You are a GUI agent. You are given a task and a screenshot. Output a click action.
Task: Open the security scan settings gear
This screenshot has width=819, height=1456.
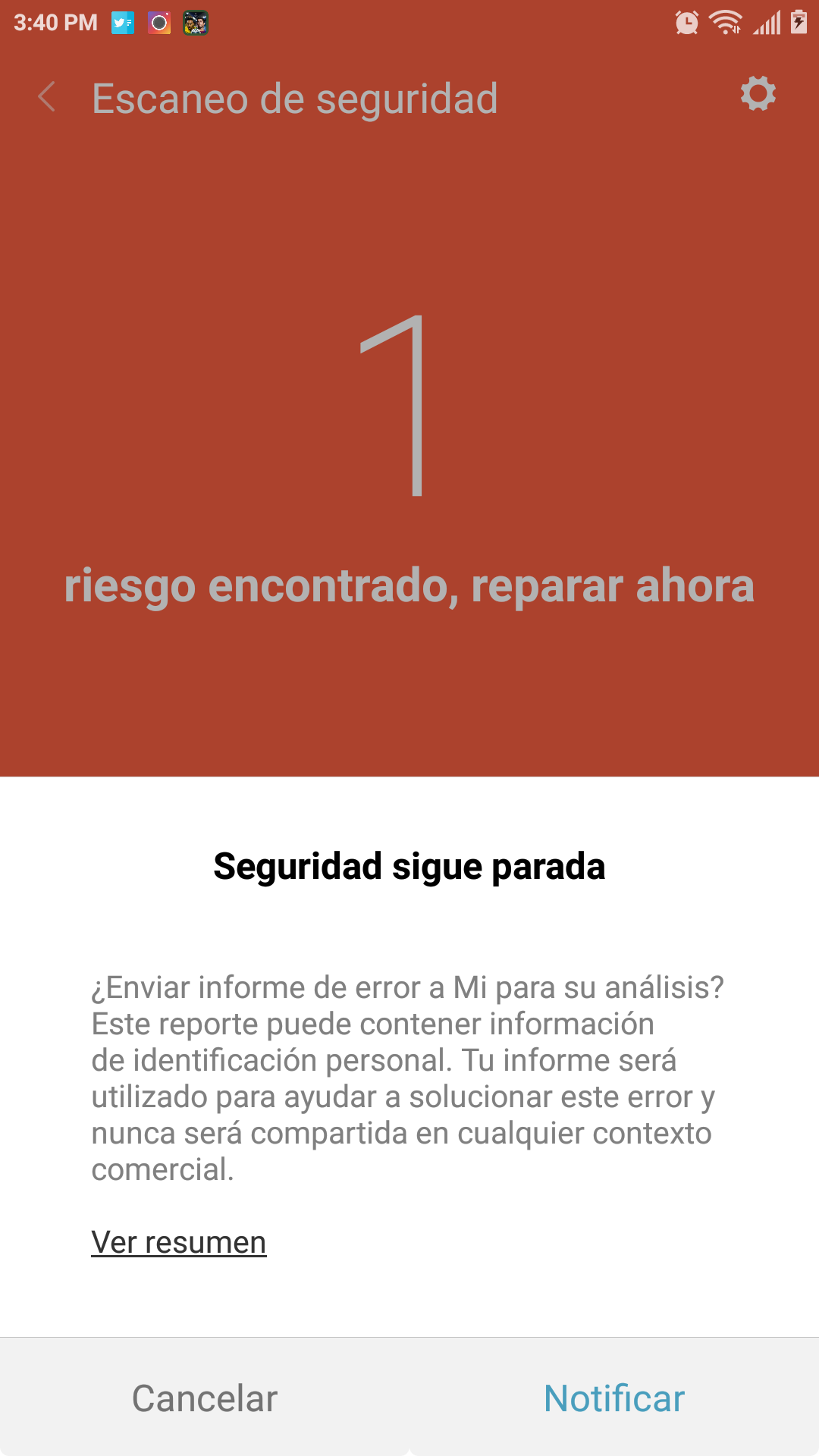pos(758,94)
